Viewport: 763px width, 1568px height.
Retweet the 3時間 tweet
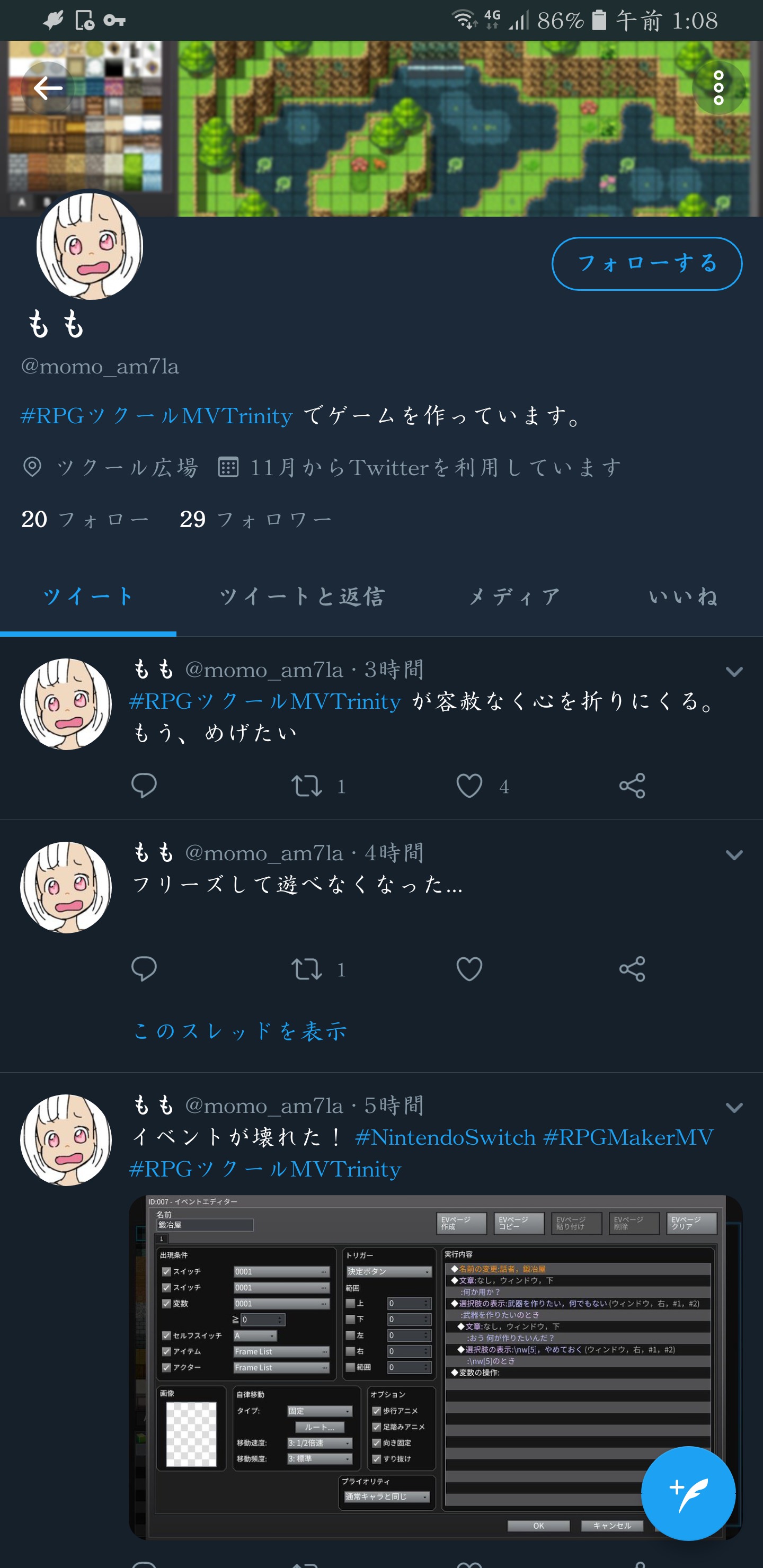tap(306, 786)
